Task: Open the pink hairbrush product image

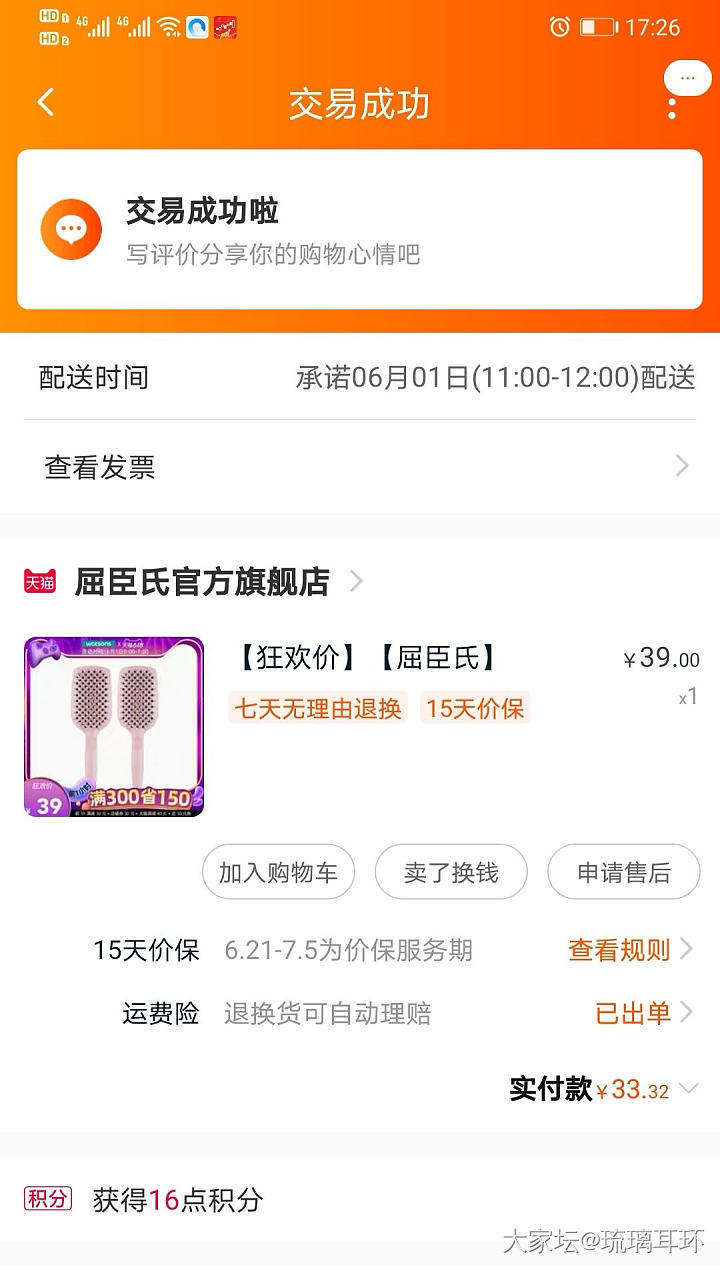Action: click(x=114, y=727)
